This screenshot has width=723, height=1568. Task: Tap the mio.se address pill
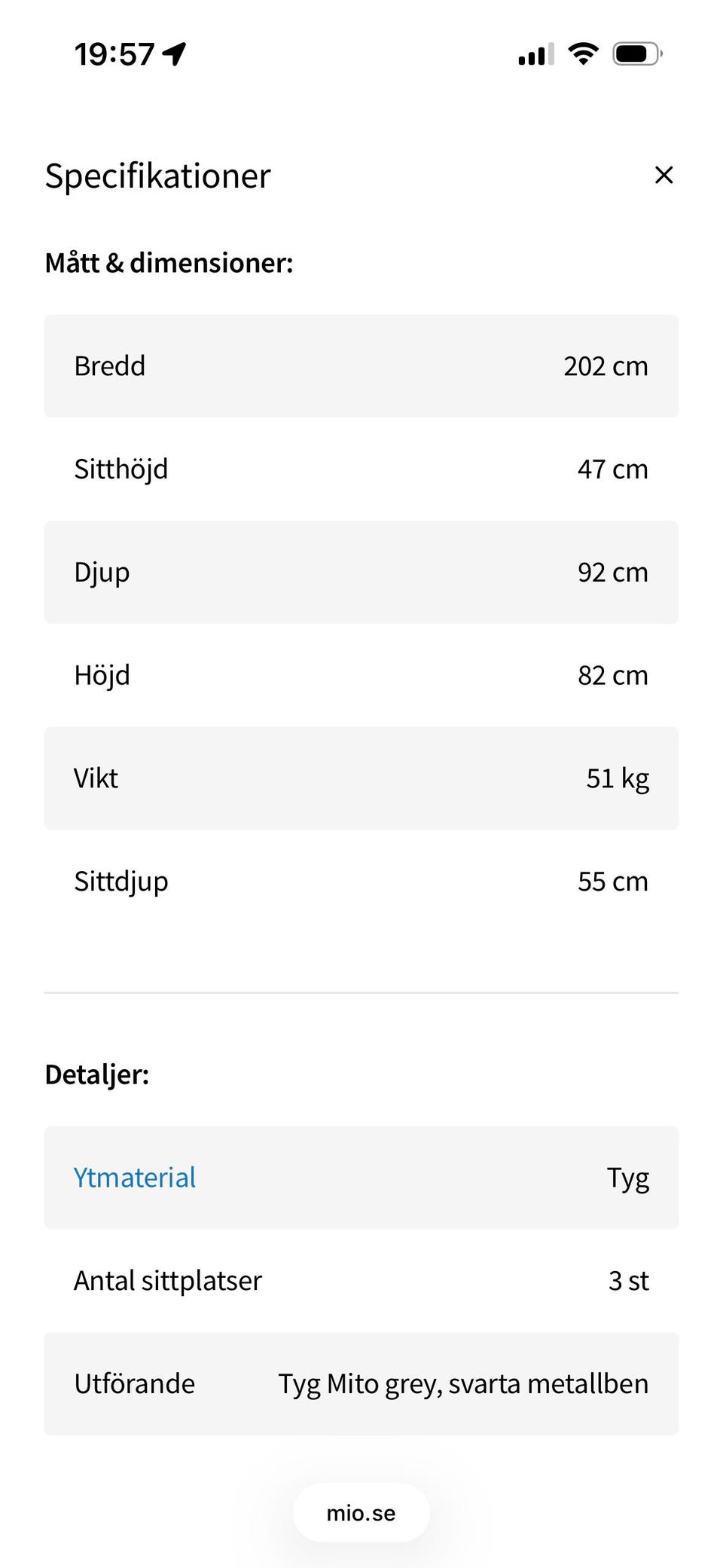361,1513
